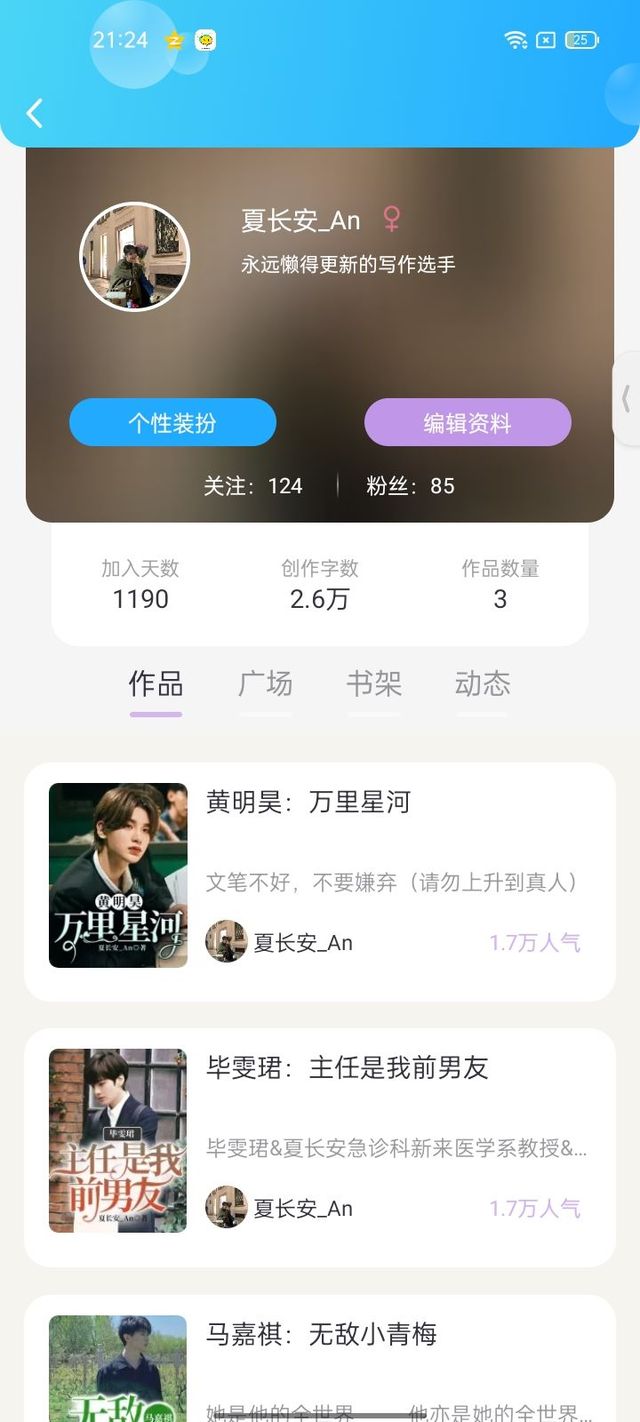Switch to the 广场 tab
Image resolution: width=640 pixels, height=1422 pixels.
pyautogui.click(x=265, y=684)
